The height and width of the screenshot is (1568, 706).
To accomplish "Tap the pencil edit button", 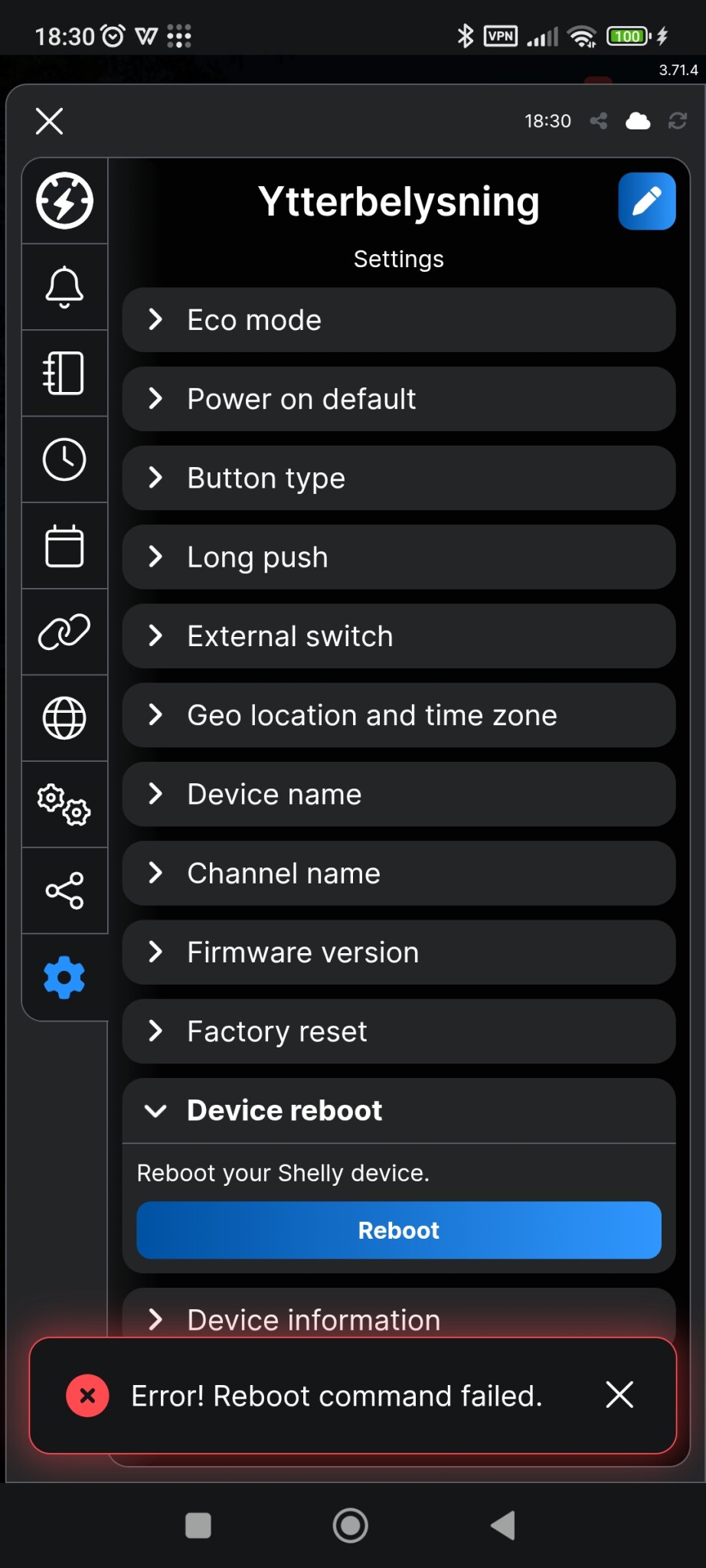I will tap(646, 201).
